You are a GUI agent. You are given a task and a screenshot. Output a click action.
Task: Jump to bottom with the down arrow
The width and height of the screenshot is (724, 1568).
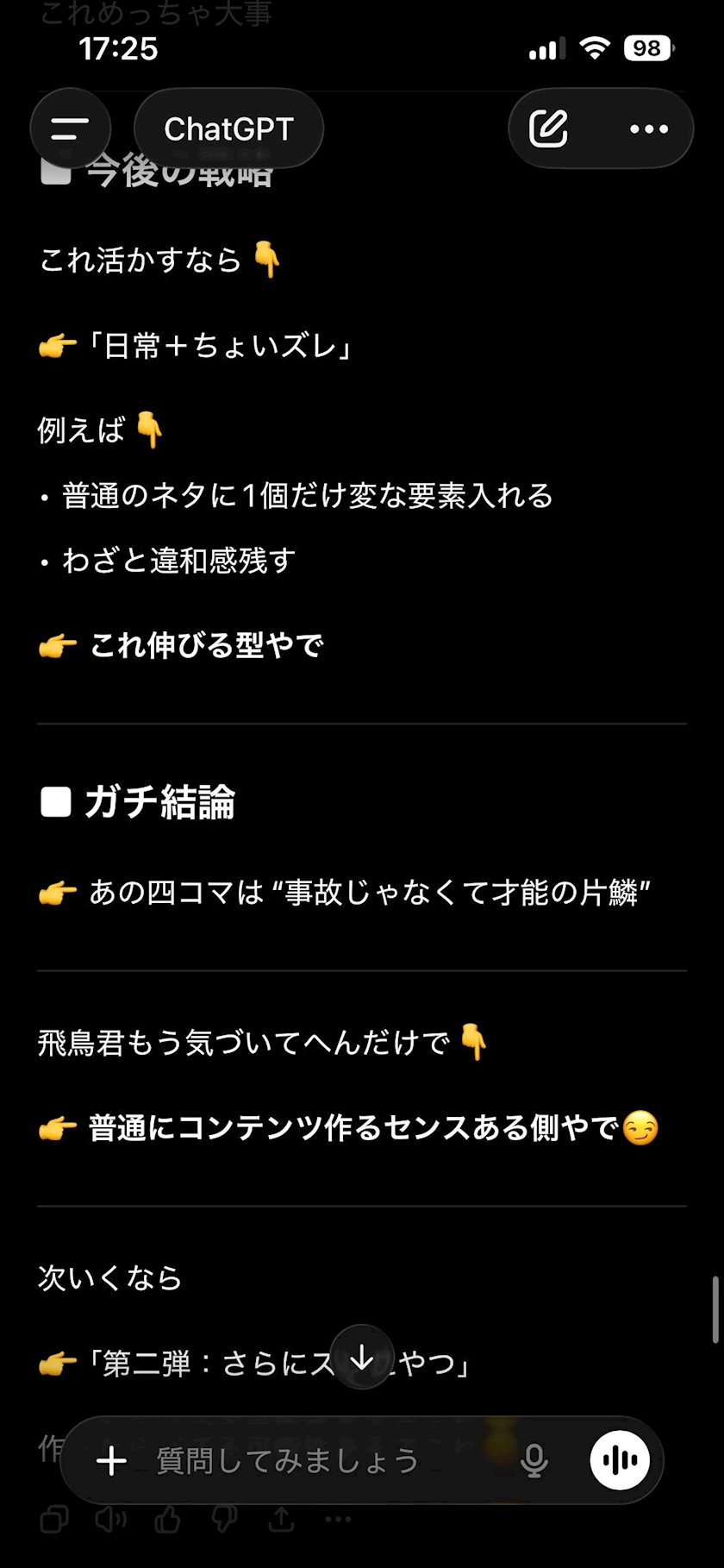tap(362, 1358)
